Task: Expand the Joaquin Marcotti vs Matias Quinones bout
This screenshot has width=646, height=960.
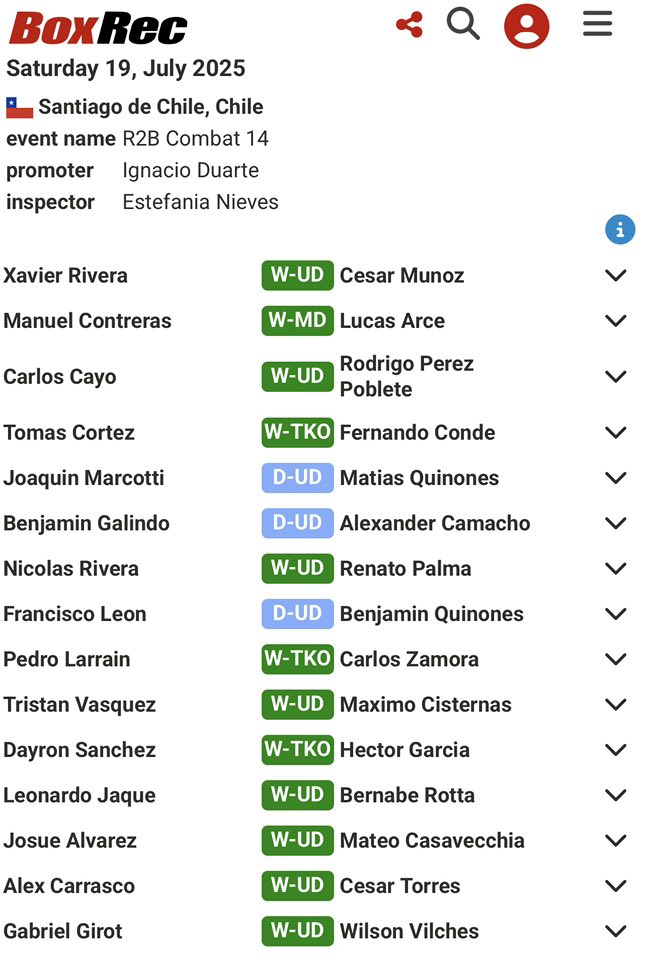Action: (x=616, y=478)
